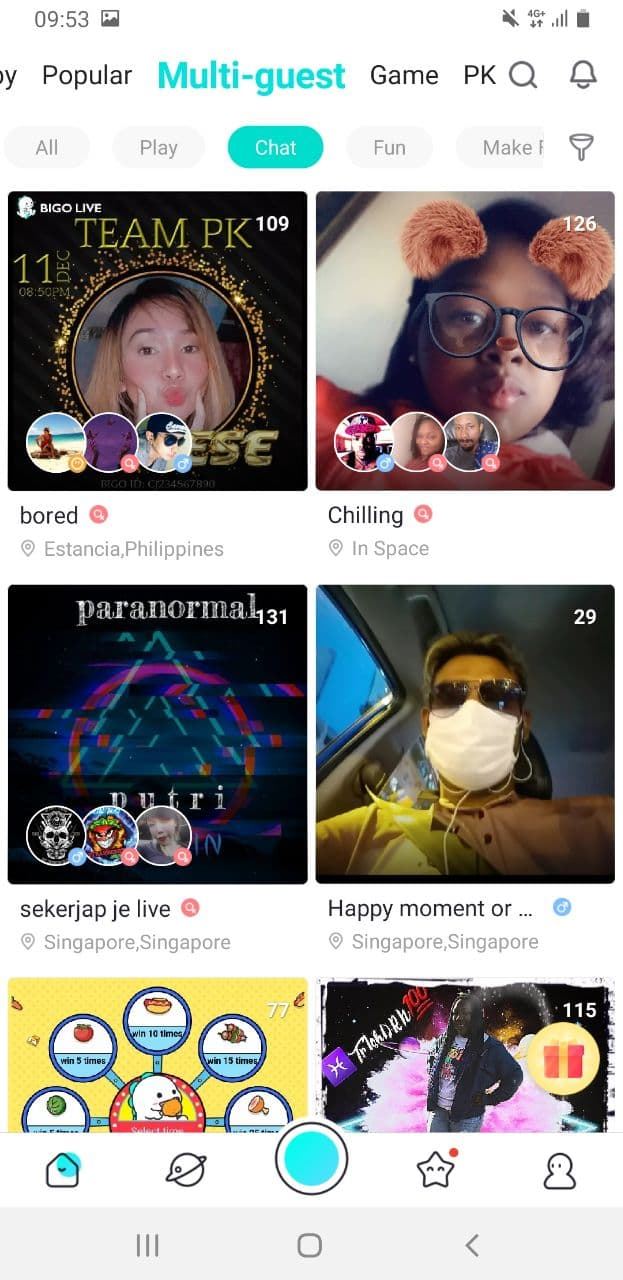The height and width of the screenshot is (1280, 623).
Task: Open the filter funnel icon
Action: point(581,147)
